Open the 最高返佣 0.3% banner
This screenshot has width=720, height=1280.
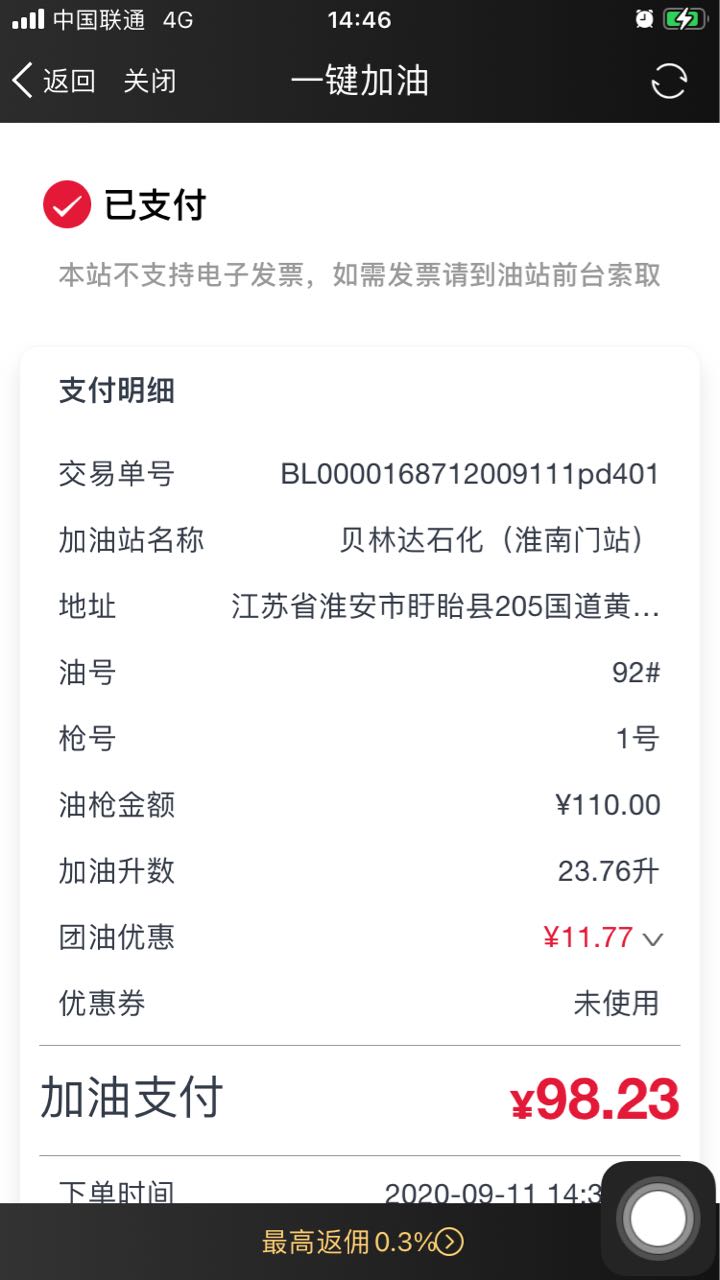coord(362,1242)
